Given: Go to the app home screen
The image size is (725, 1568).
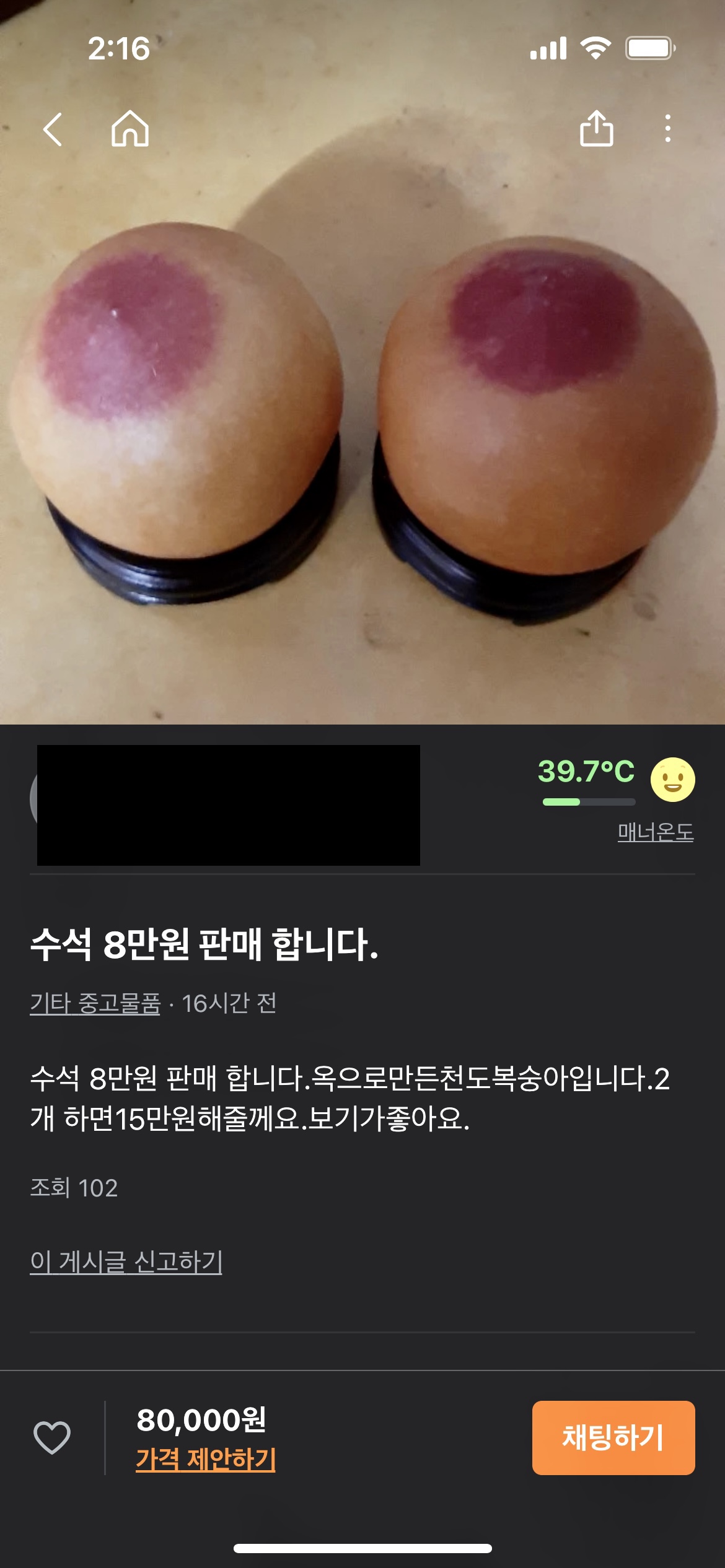Looking at the screenshot, I should 130,129.
